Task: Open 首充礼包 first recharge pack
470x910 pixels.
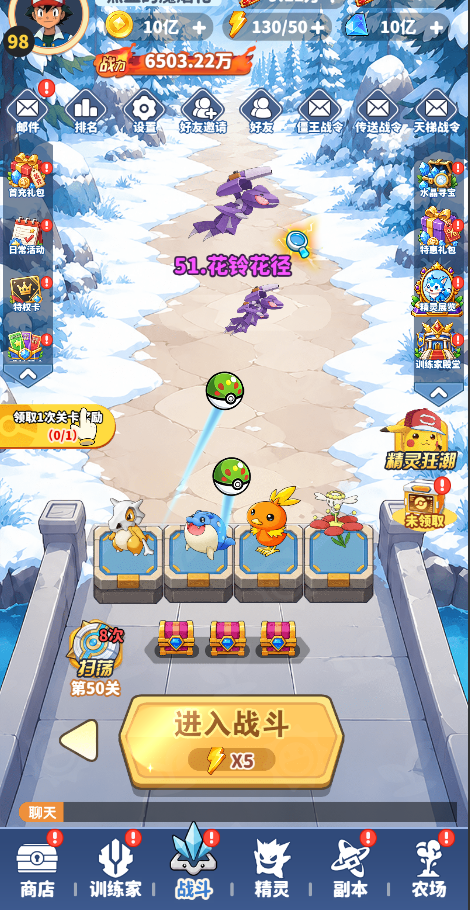Action: pos(27,175)
